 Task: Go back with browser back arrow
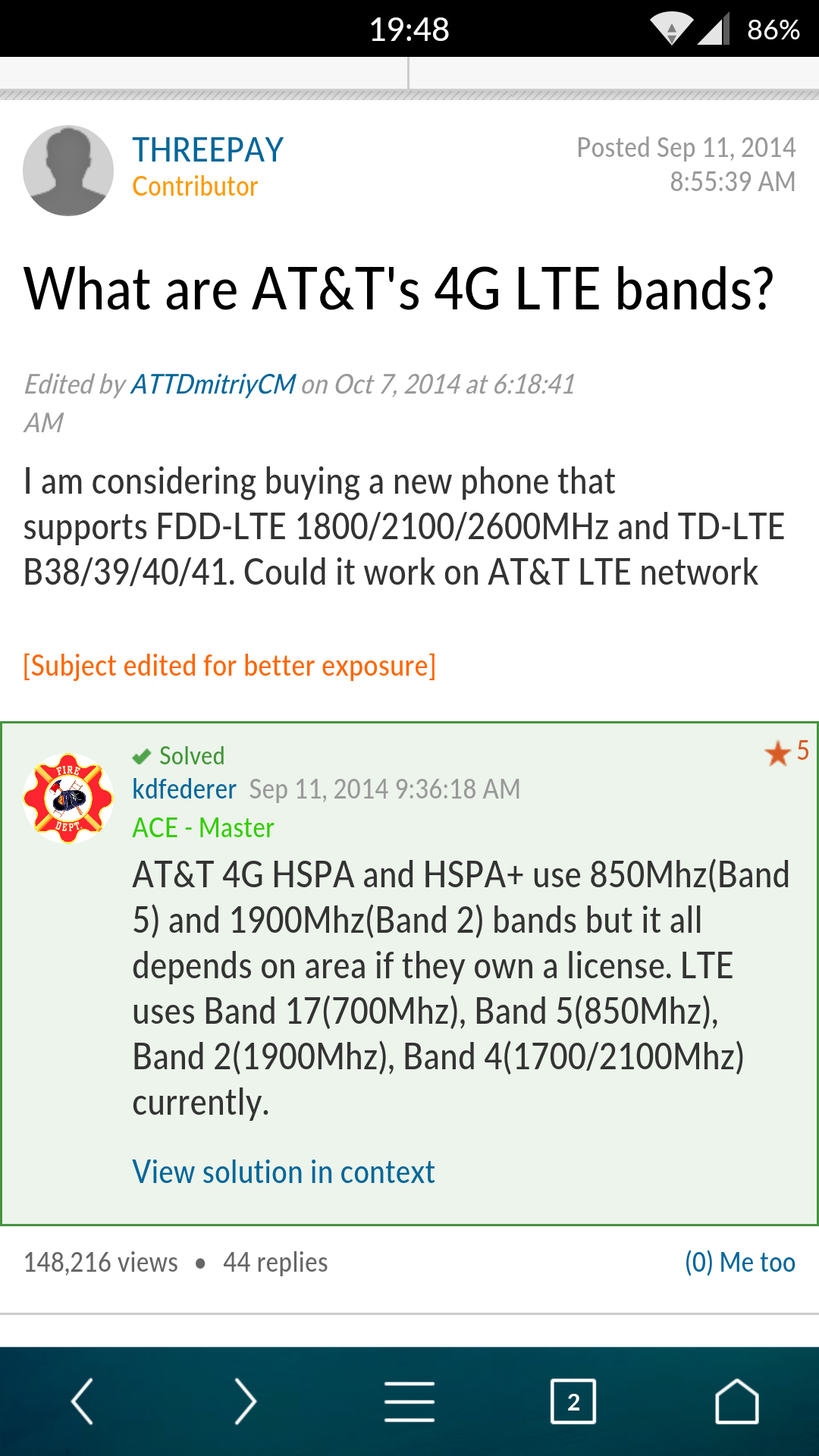click(x=82, y=1401)
